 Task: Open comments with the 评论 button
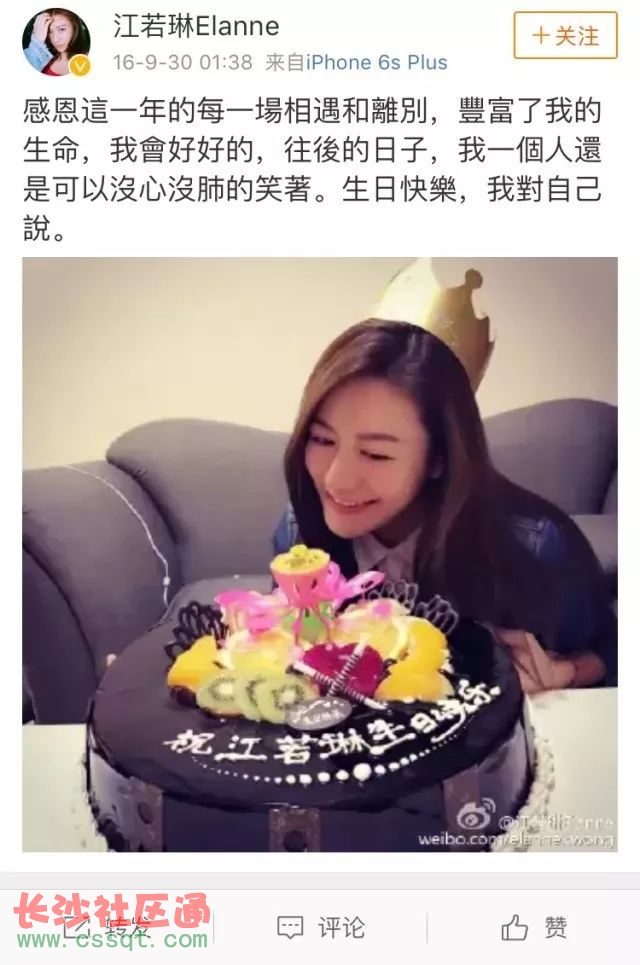[321, 927]
